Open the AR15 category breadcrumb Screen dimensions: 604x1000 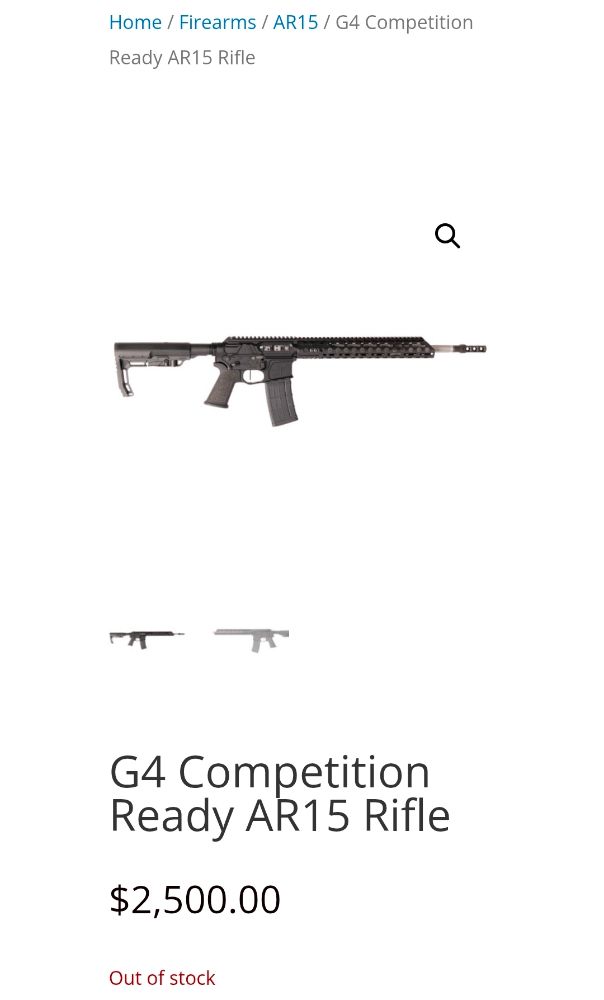(295, 22)
